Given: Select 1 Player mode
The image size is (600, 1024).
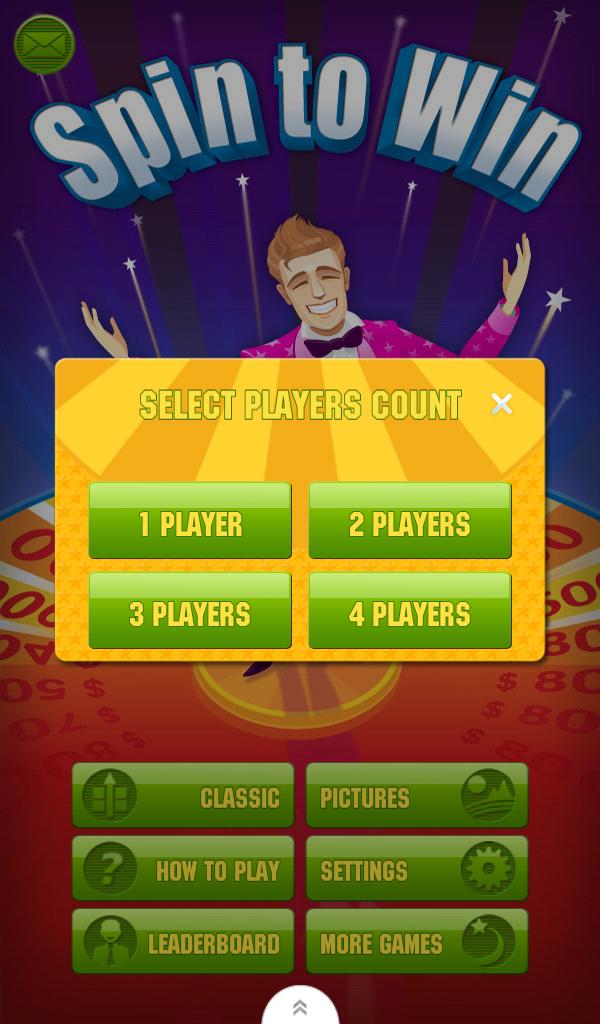Looking at the screenshot, I should point(190,521).
